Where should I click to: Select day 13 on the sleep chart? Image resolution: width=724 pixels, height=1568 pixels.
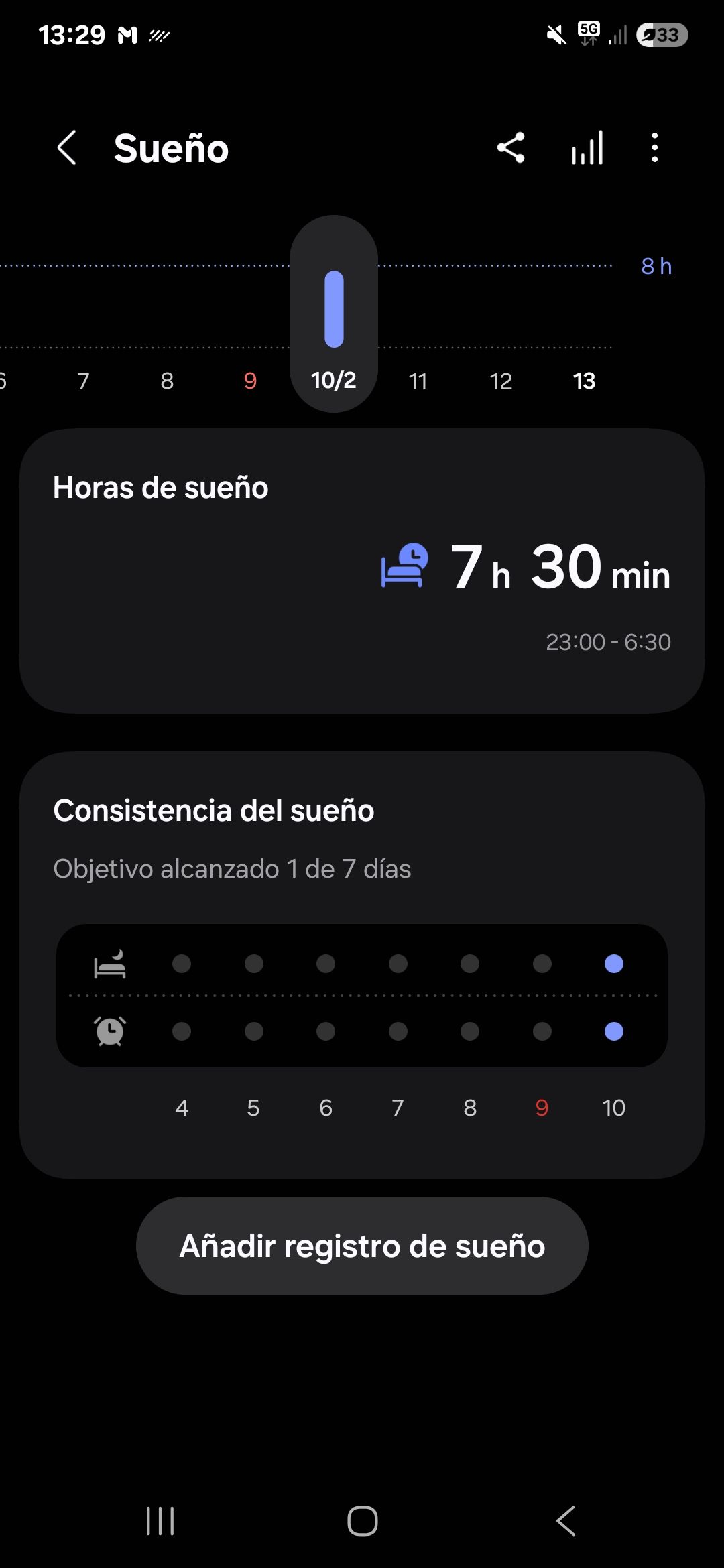[x=583, y=381]
